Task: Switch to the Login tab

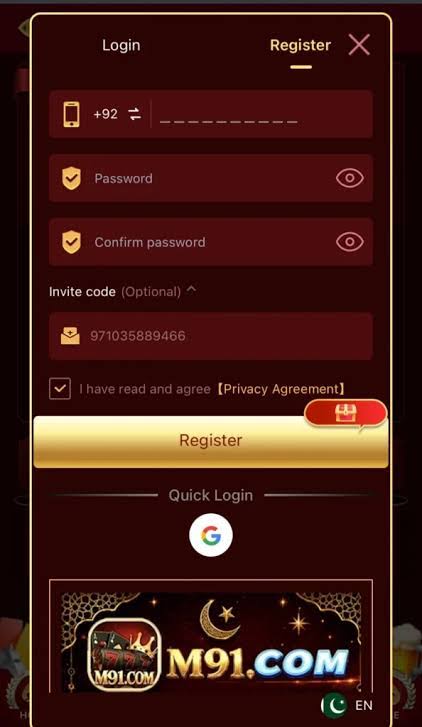Action: tap(121, 45)
